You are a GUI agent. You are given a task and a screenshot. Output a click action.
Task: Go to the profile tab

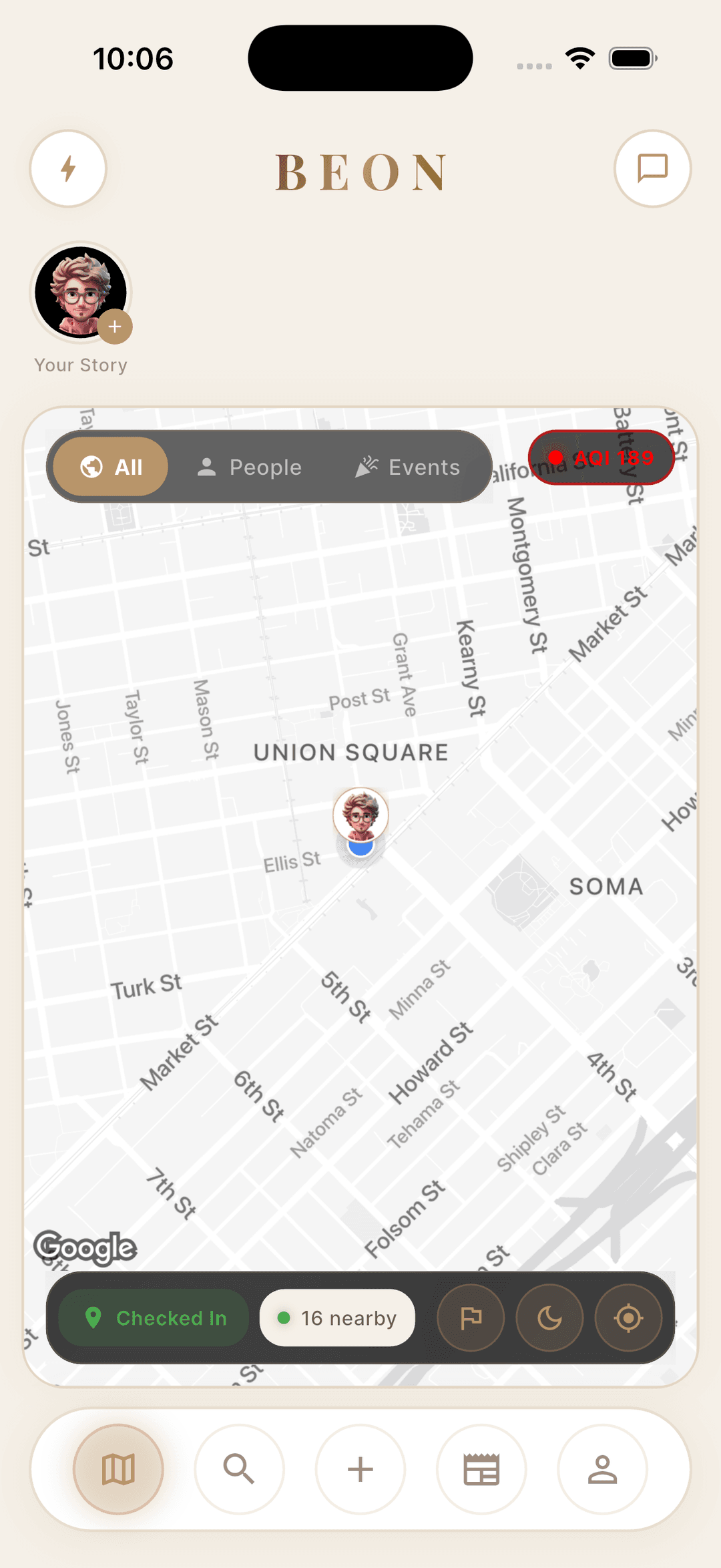point(602,1469)
